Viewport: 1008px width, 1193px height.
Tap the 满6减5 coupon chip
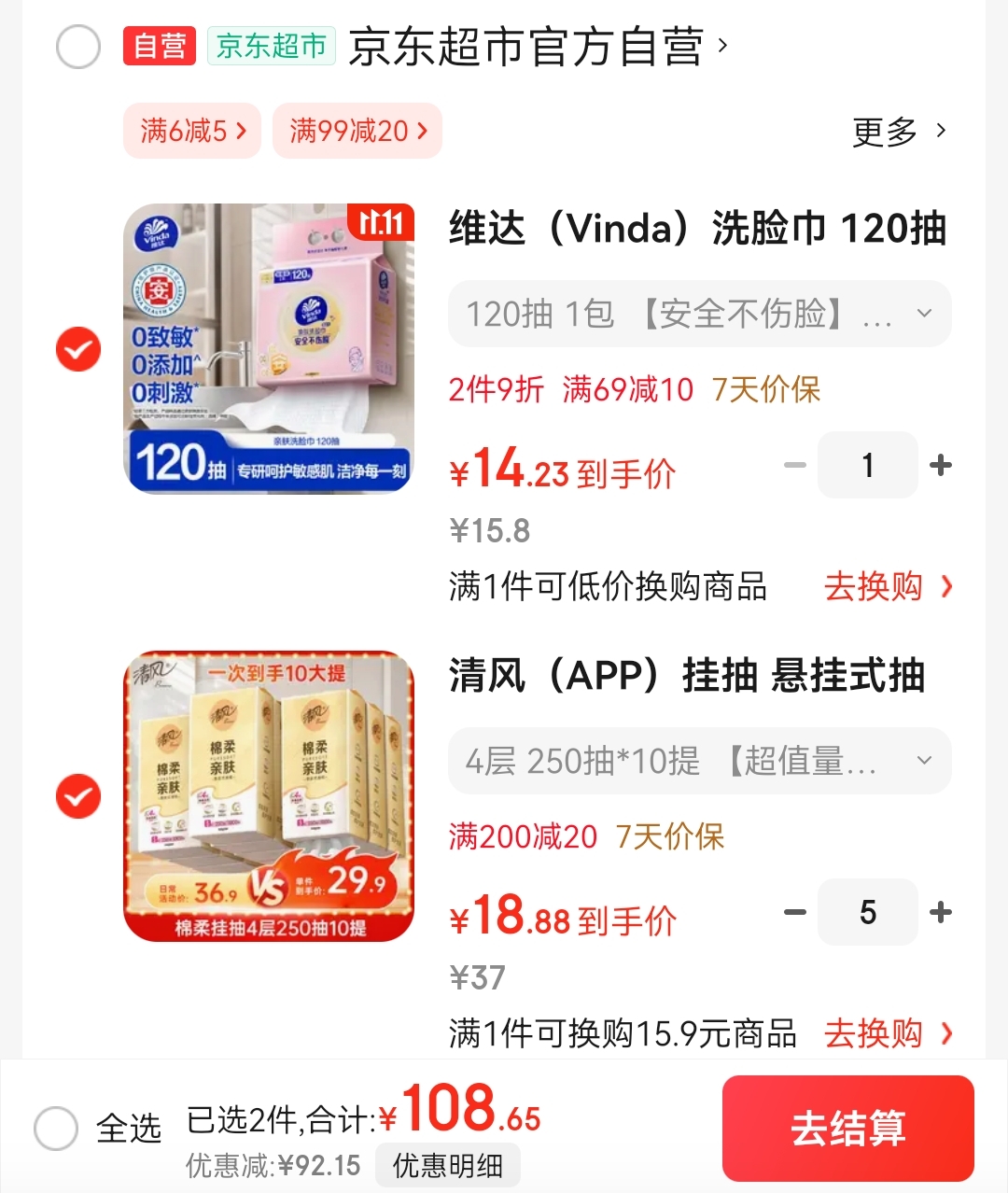tap(192, 131)
